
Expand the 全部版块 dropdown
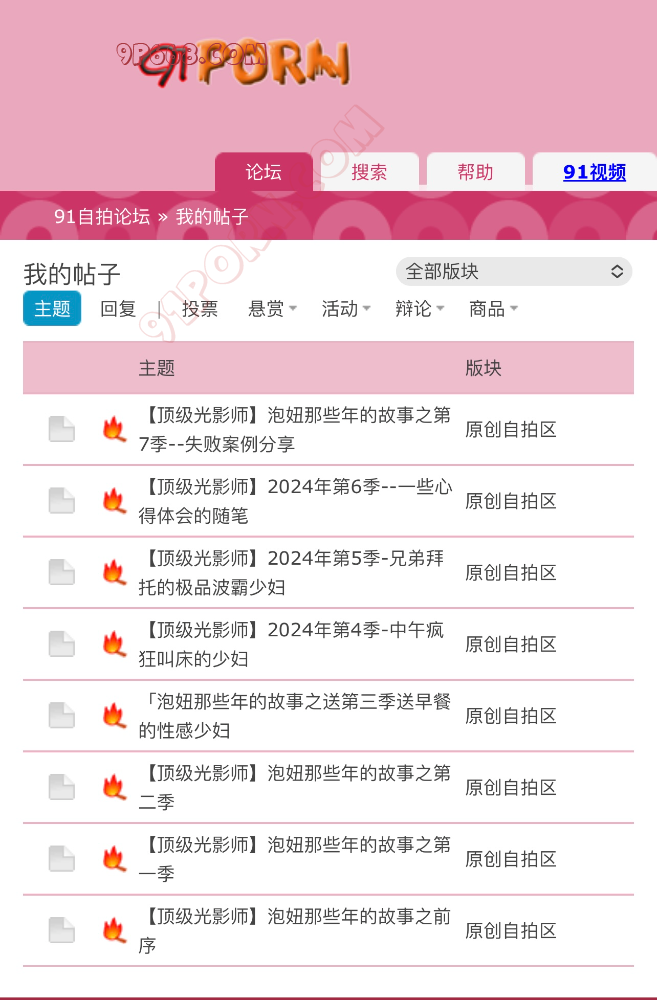pos(514,271)
